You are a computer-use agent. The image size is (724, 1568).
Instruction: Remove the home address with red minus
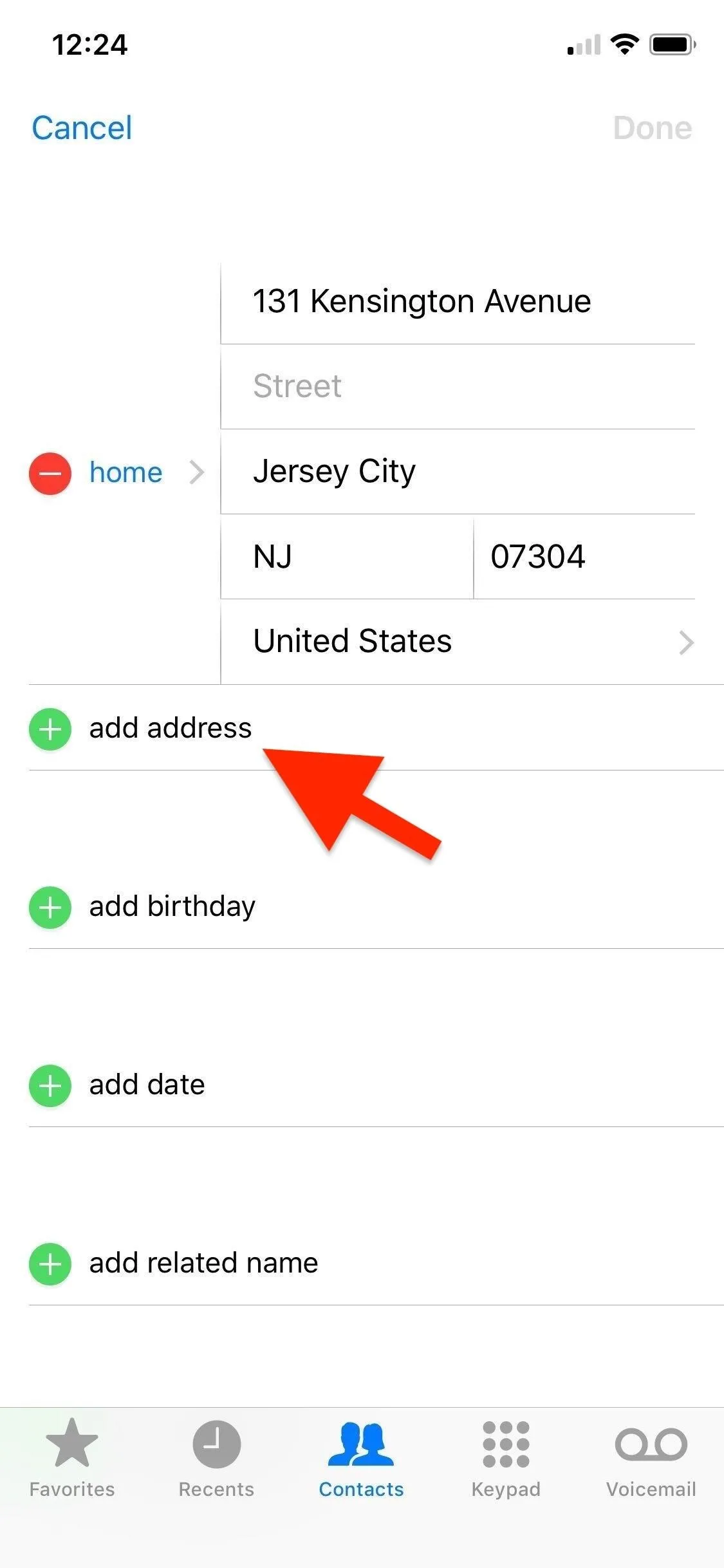tap(50, 473)
